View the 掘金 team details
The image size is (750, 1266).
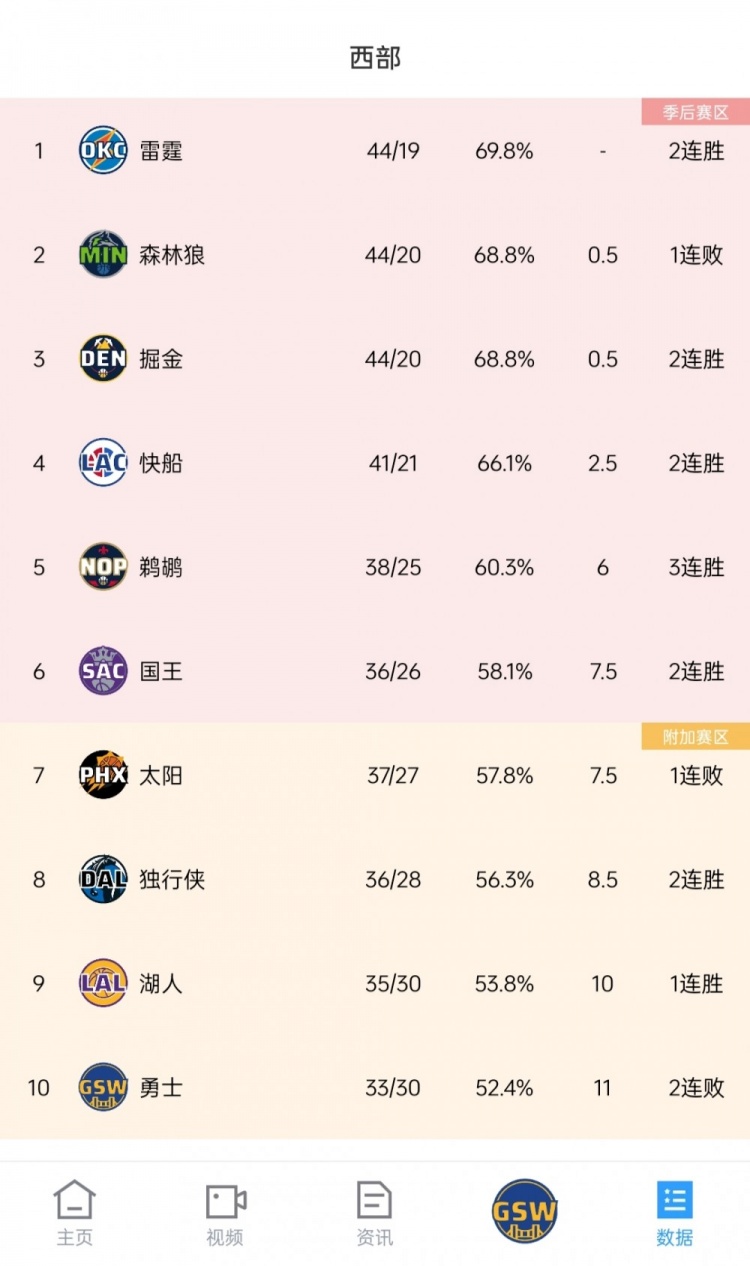[x=375, y=359]
